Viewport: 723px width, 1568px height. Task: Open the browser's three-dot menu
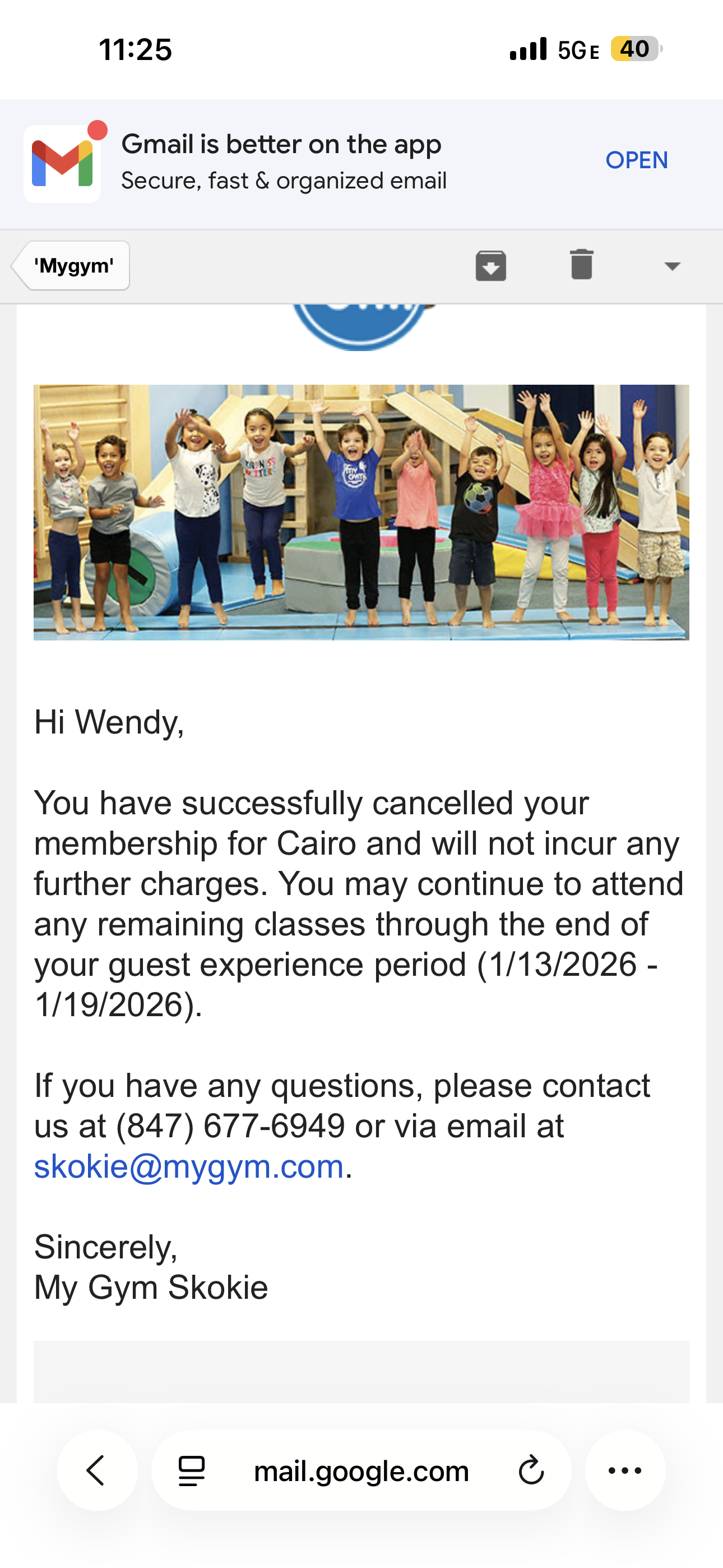625,1470
